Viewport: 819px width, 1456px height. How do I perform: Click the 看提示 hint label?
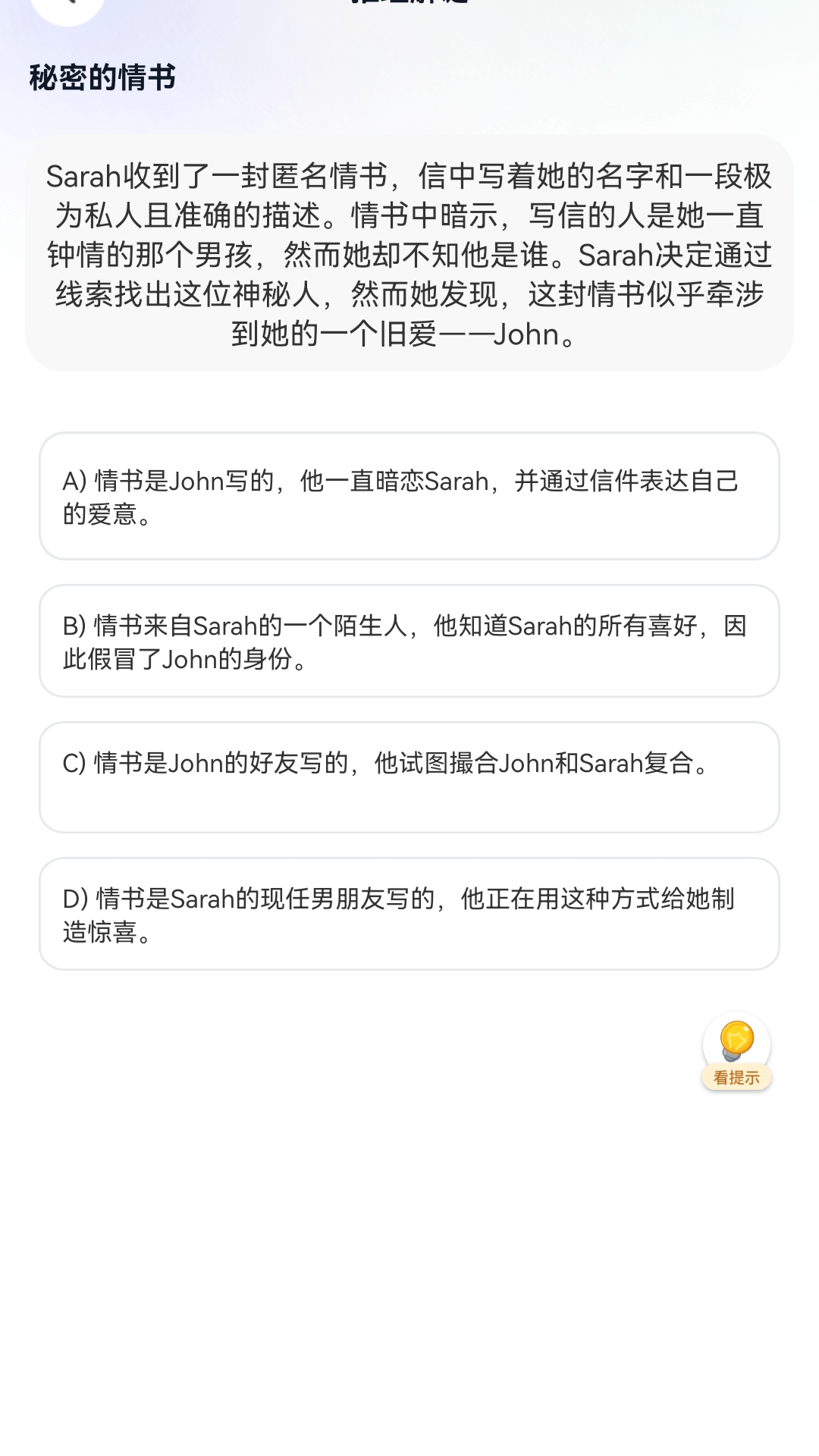736,1076
